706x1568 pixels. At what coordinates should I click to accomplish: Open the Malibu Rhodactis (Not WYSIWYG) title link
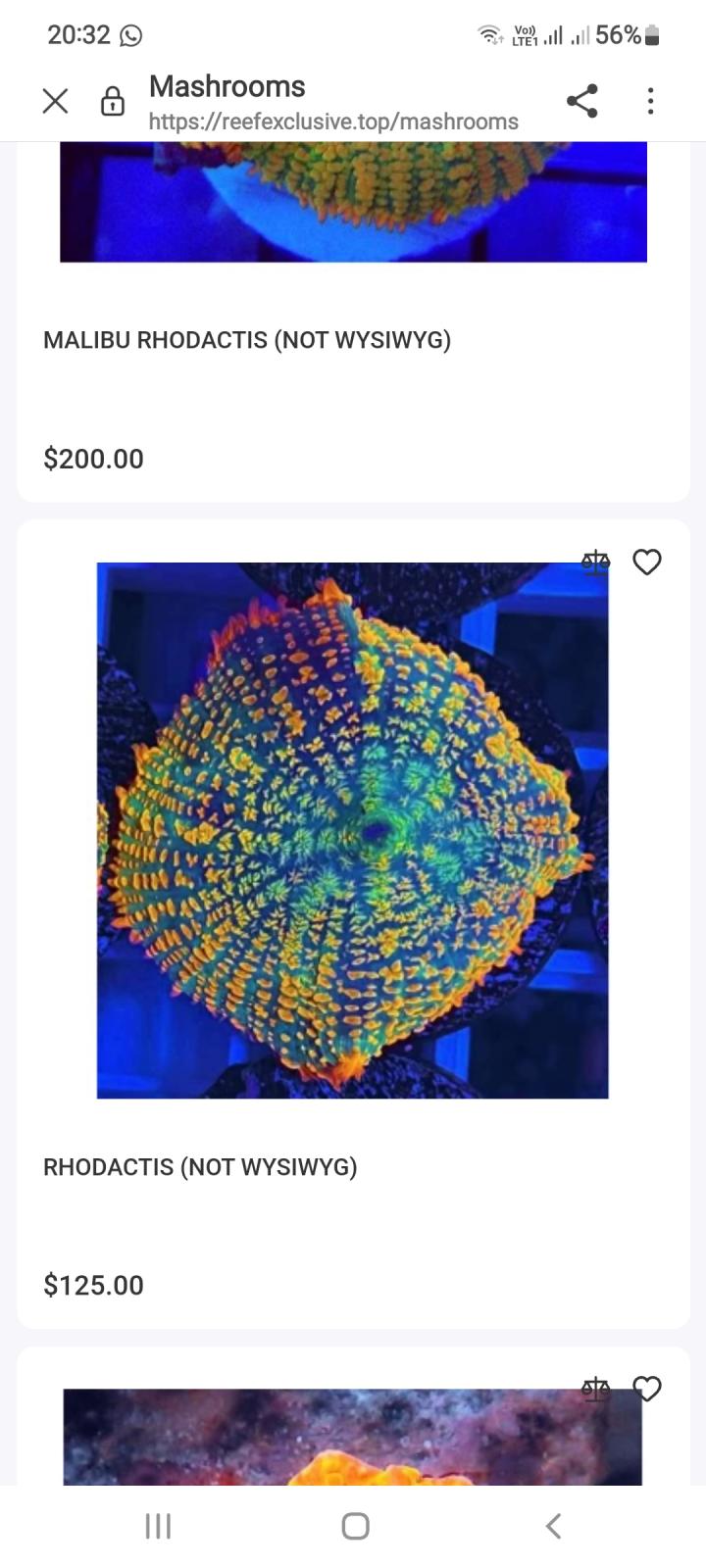tap(247, 340)
